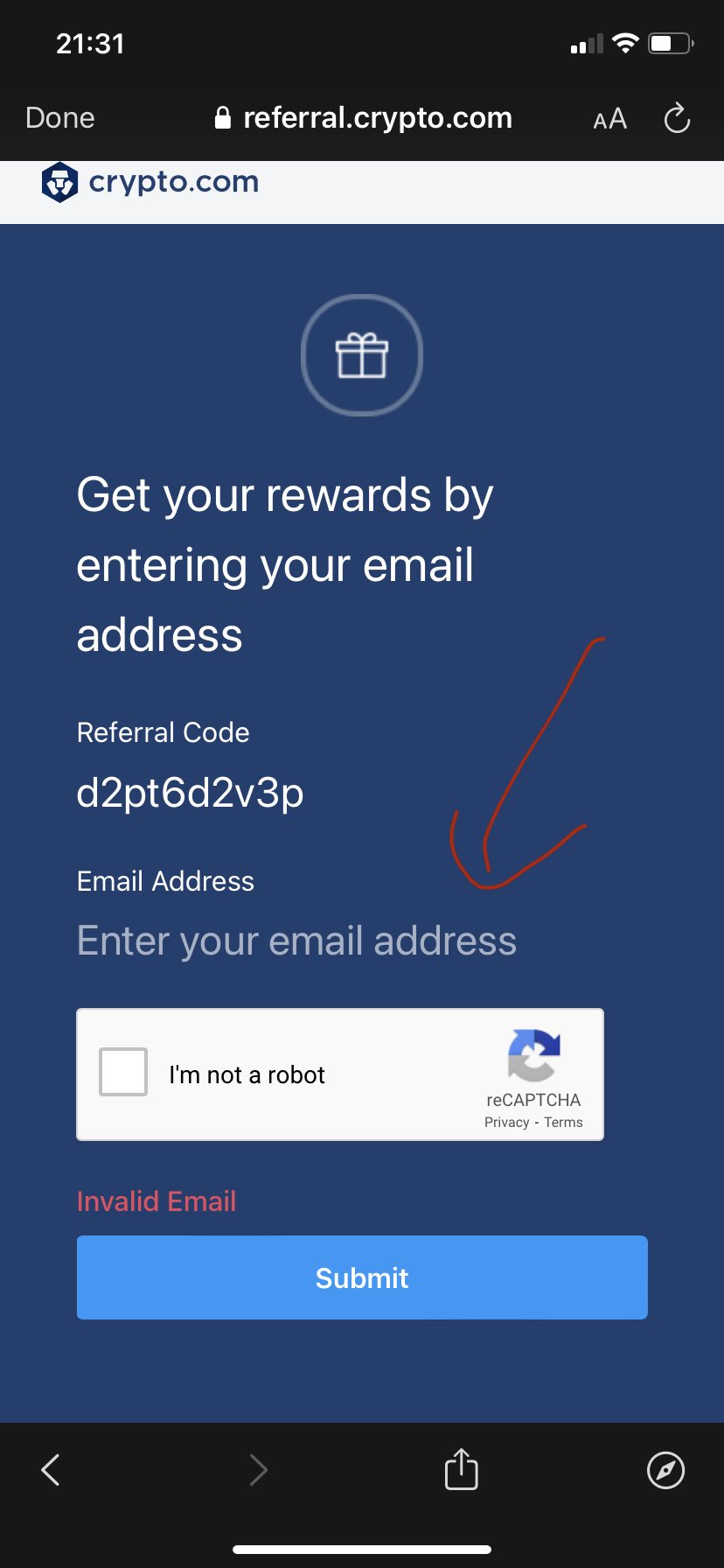Reload the referral page
Image resolution: width=724 pixels, height=1568 pixels.
[x=677, y=118]
